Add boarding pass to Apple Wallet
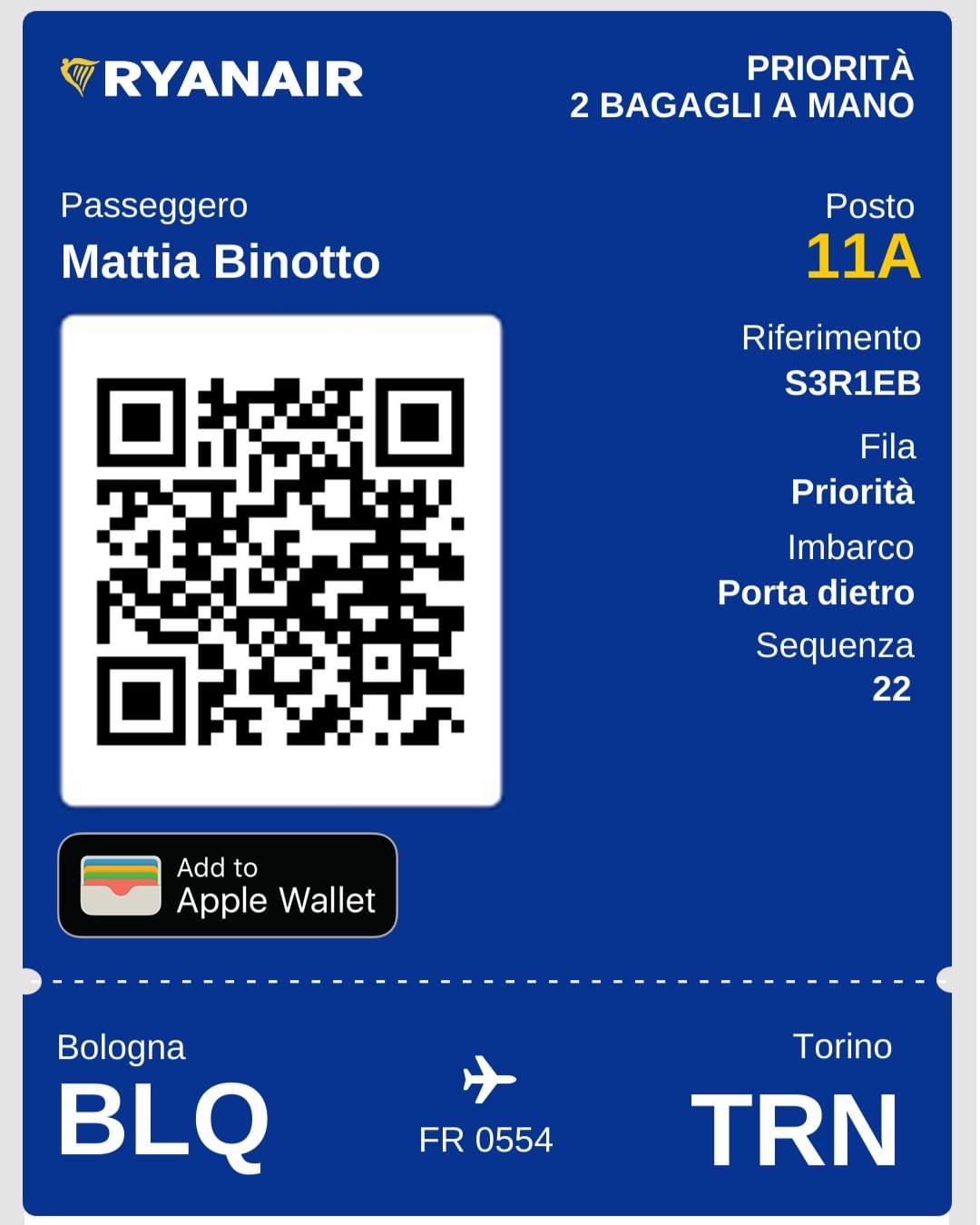Viewport: 980px width, 1225px height. [227, 885]
